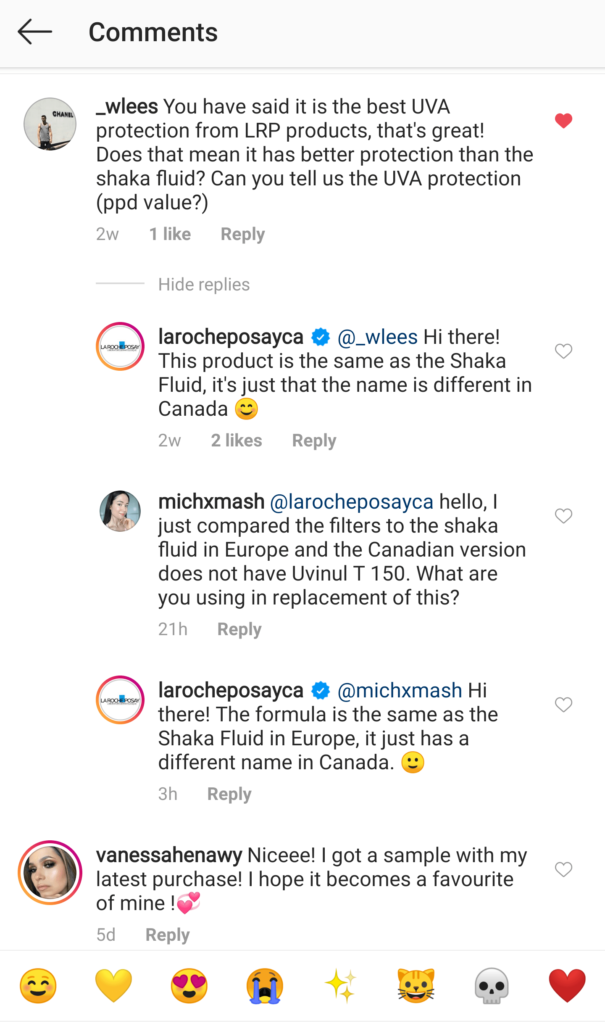Reply to michxmash's comment

239,630
